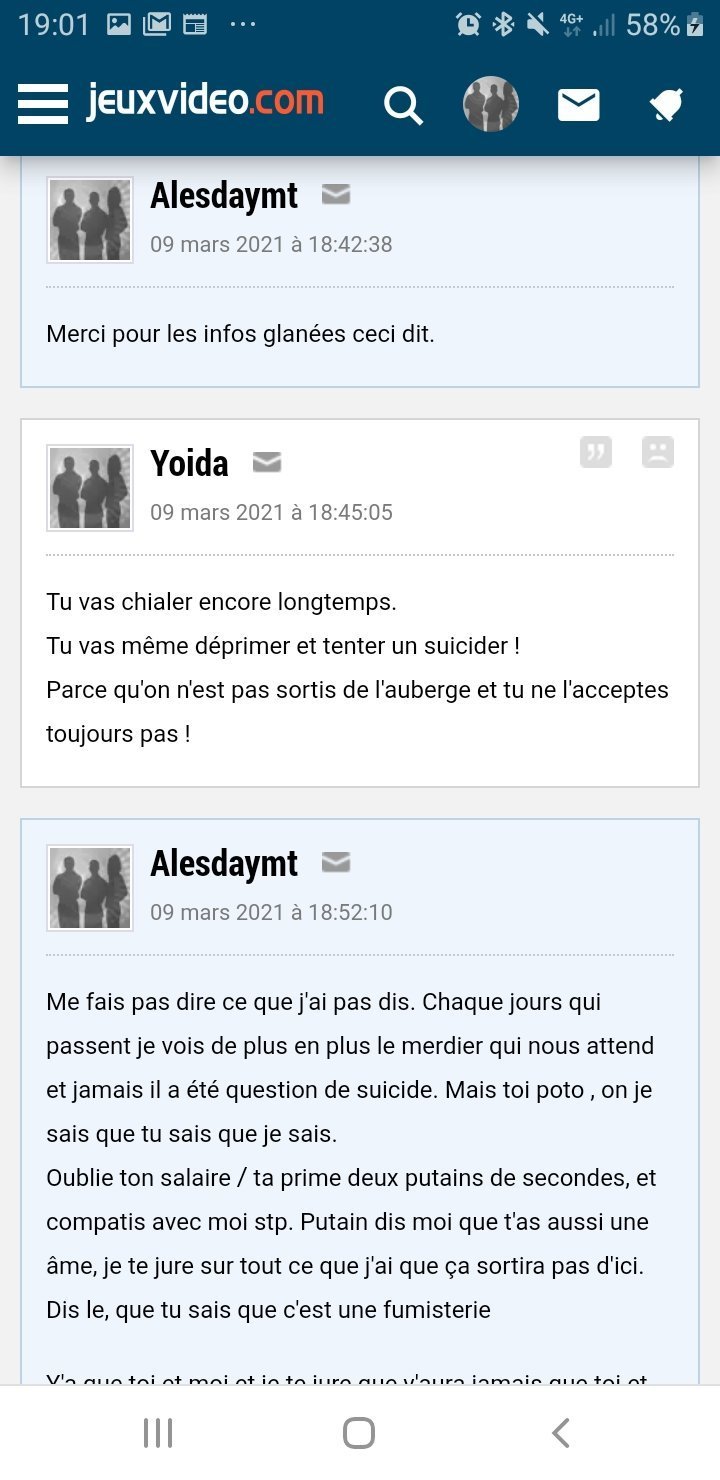Open the permalink date 09 mars 2021 à 18:45:05
Image resolution: width=720 pixels, height=1480 pixels.
(x=271, y=512)
